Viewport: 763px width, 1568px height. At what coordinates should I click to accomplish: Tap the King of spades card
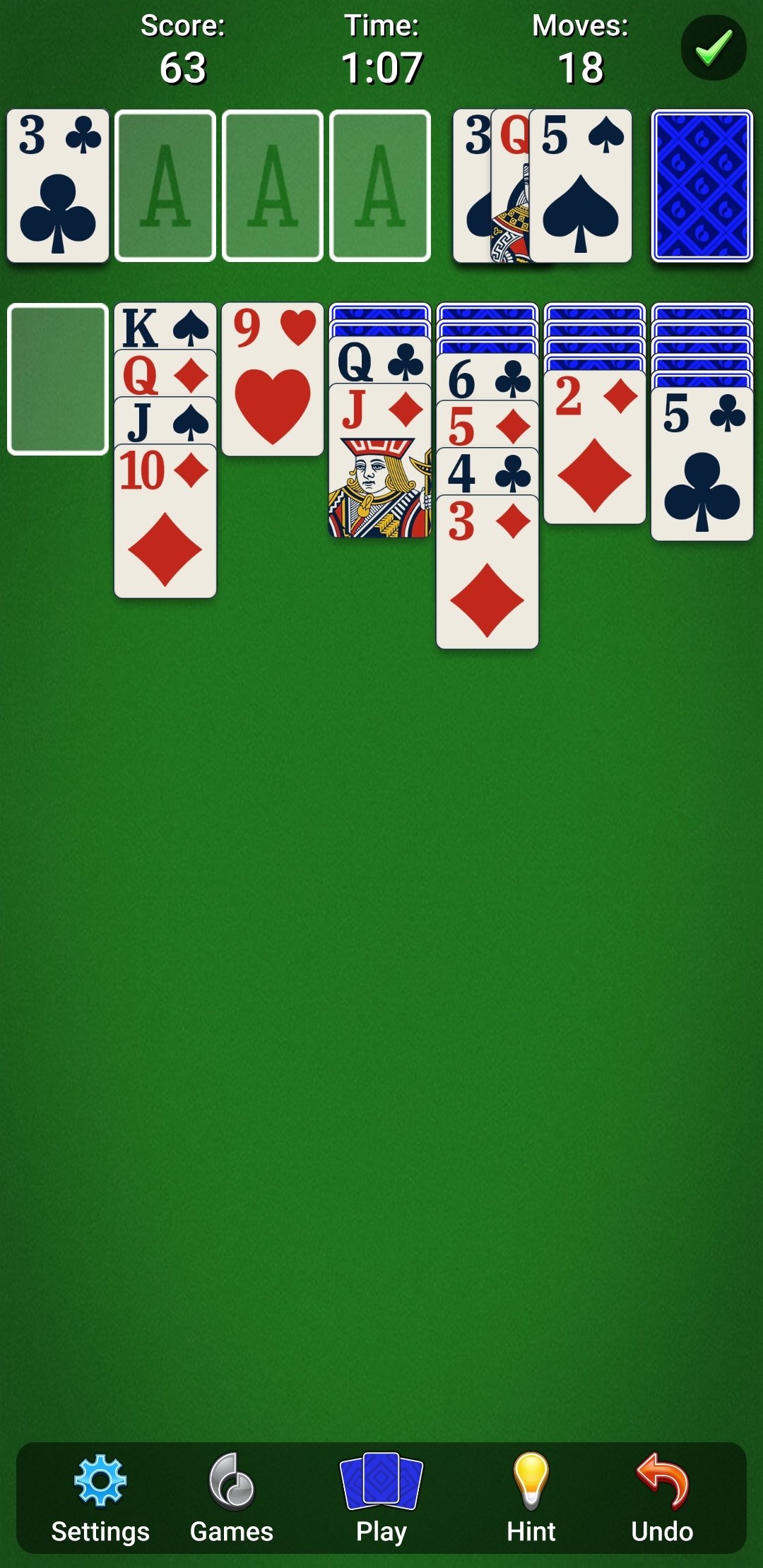pyautogui.click(x=165, y=327)
